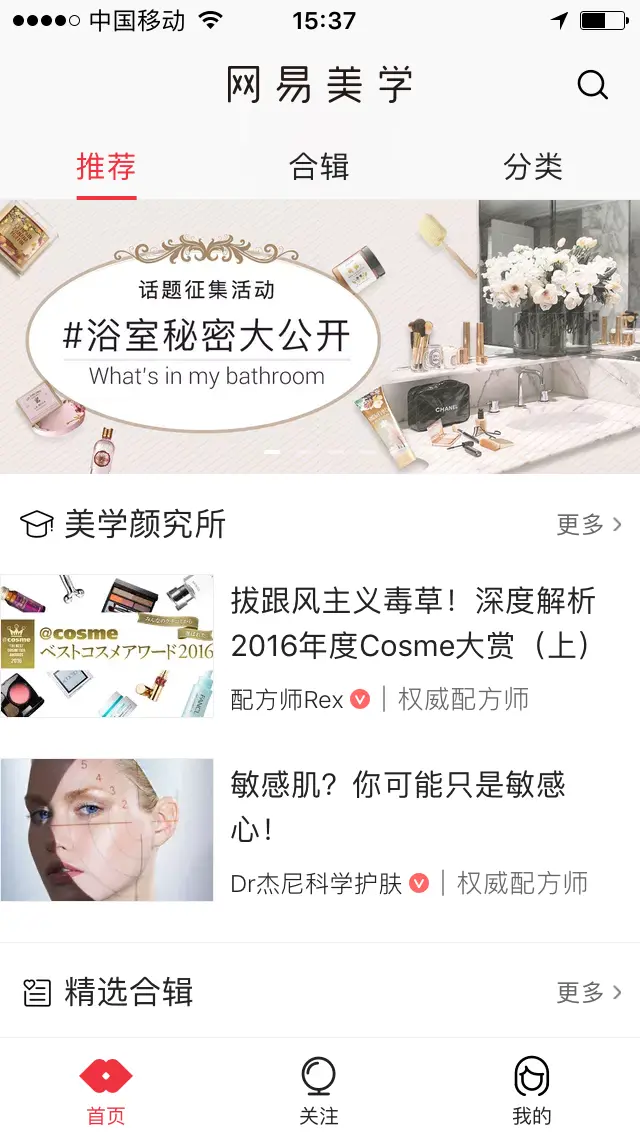
Task: Select the 推荐 top tab
Action: (x=106, y=167)
